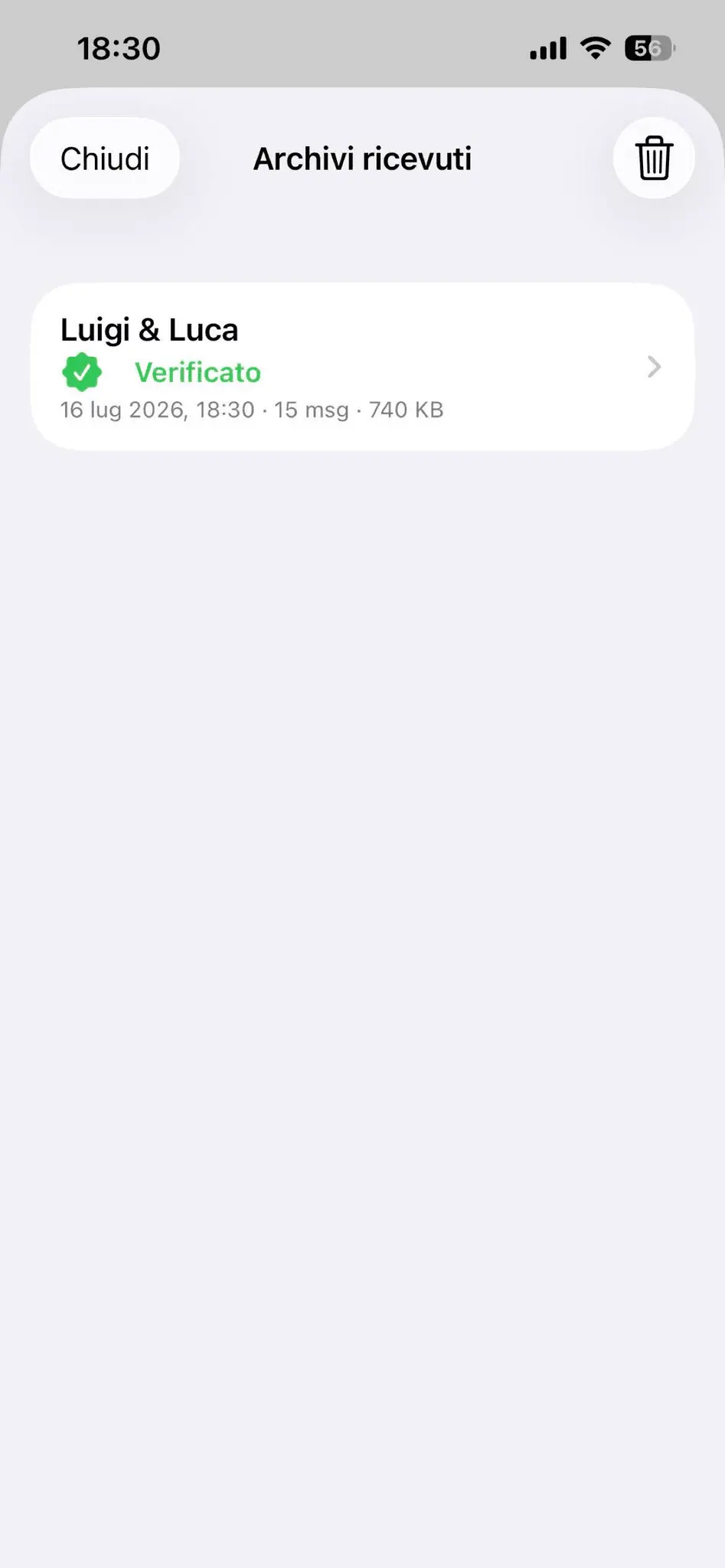Open the Luigi & Luca archive
The image size is (725, 1568).
tap(362, 367)
